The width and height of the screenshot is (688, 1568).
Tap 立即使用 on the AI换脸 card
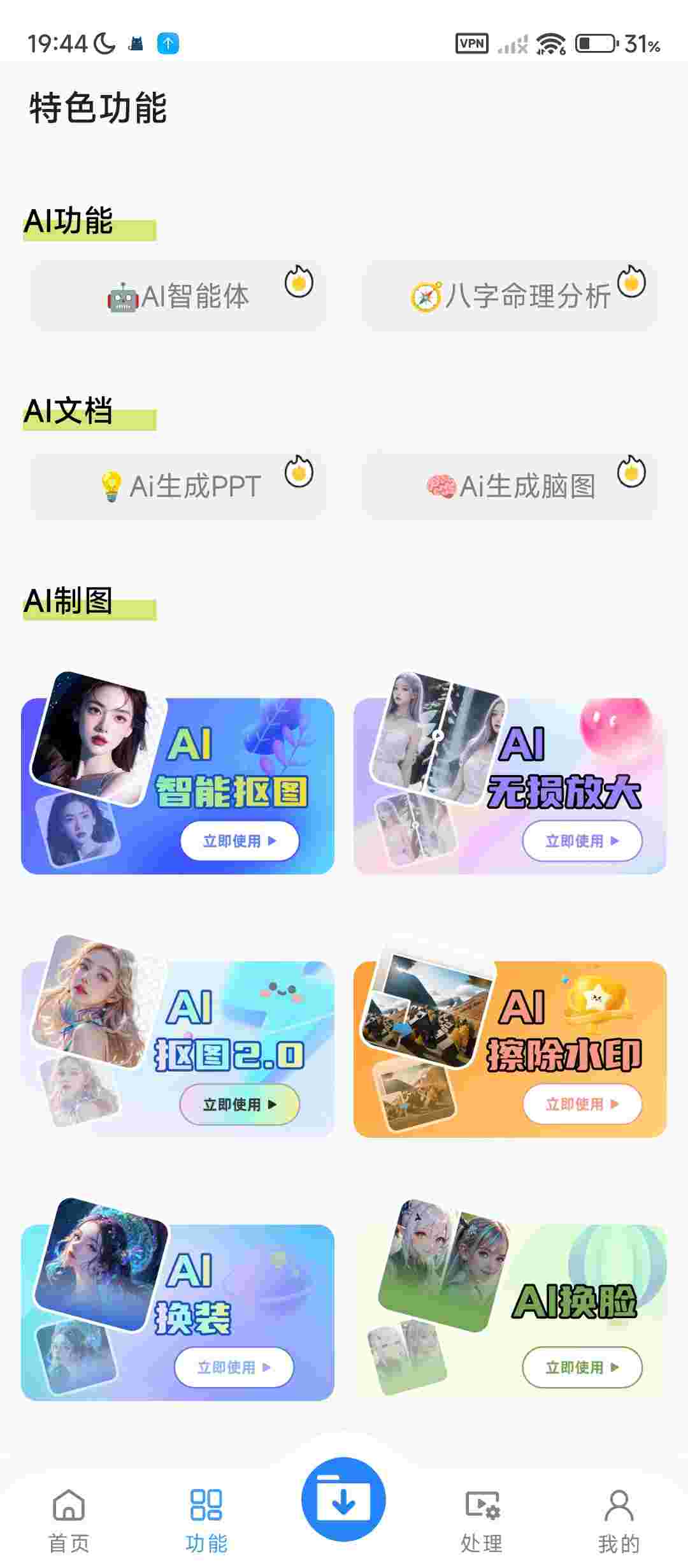pos(582,1367)
